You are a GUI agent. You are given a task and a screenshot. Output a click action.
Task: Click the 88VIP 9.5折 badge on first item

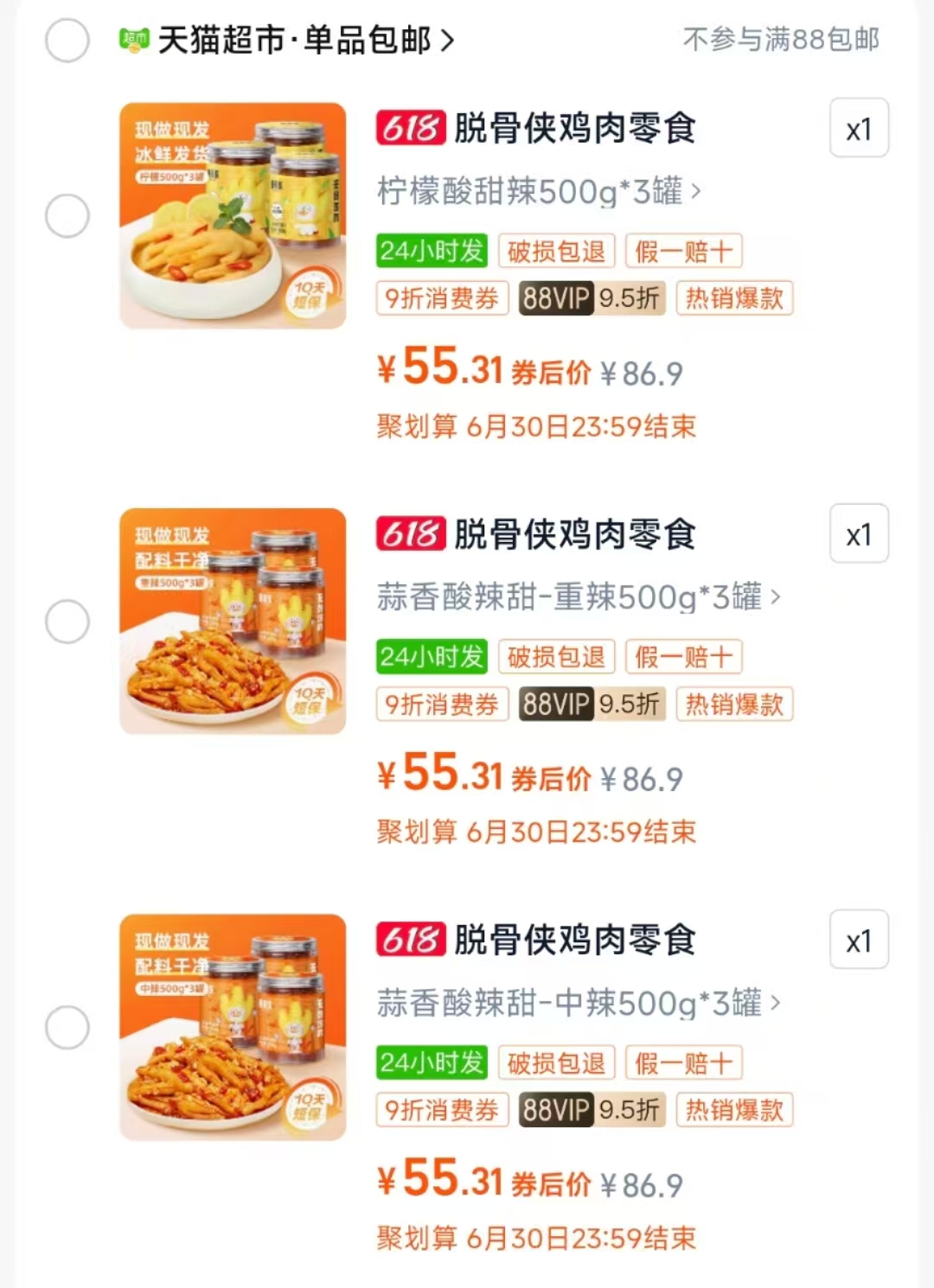(x=591, y=297)
